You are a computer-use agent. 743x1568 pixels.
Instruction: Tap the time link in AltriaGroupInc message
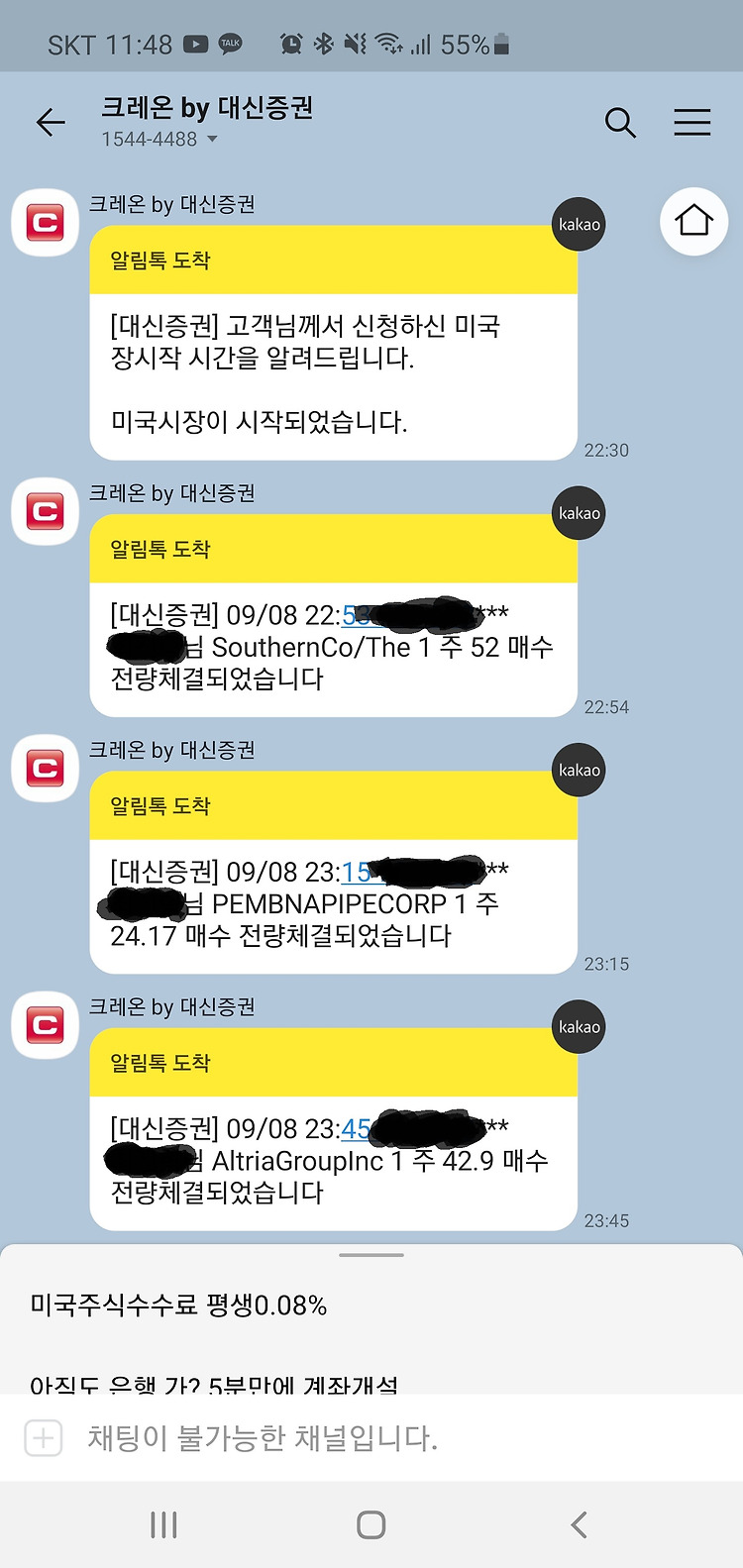pyautogui.click(x=356, y=1129)
